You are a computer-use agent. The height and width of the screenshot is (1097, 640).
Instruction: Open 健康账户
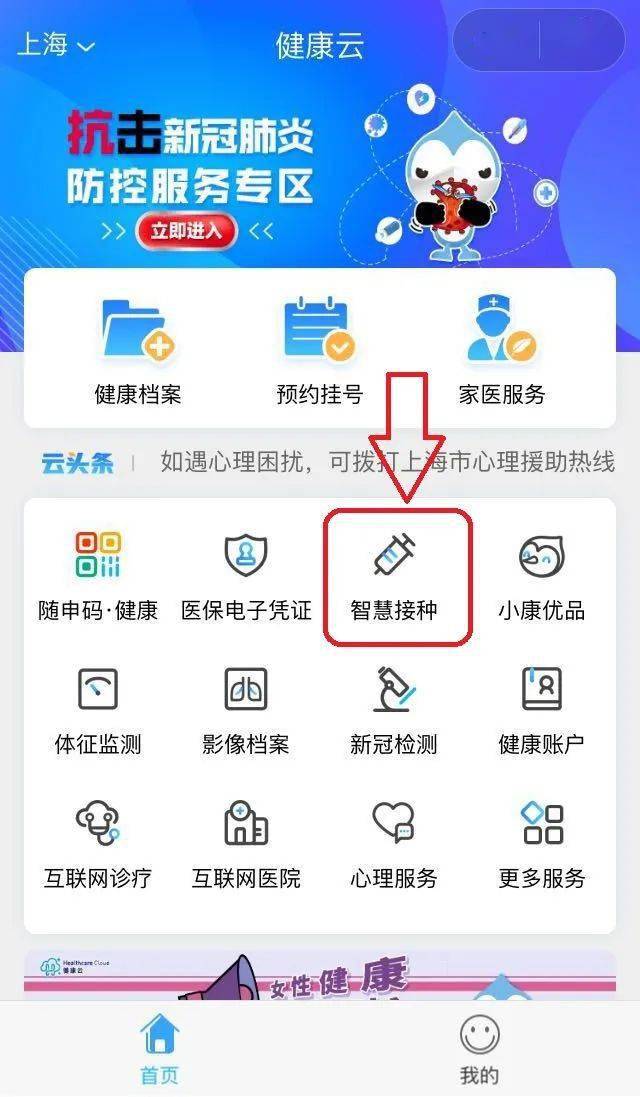[x=542, y=709]
